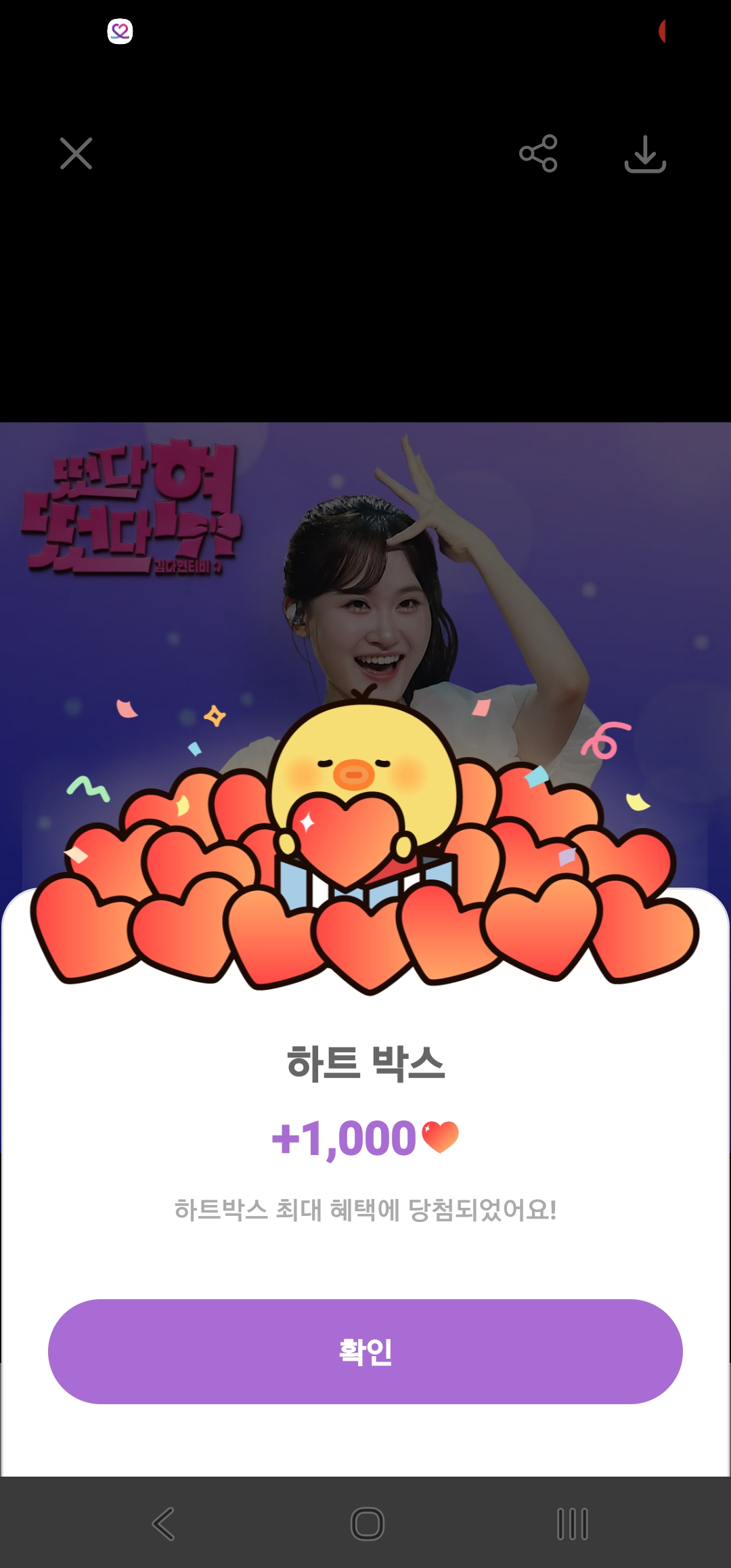Screen dimensions: 731x1568
Task: Open the recent apps view
Action: 572,1524
